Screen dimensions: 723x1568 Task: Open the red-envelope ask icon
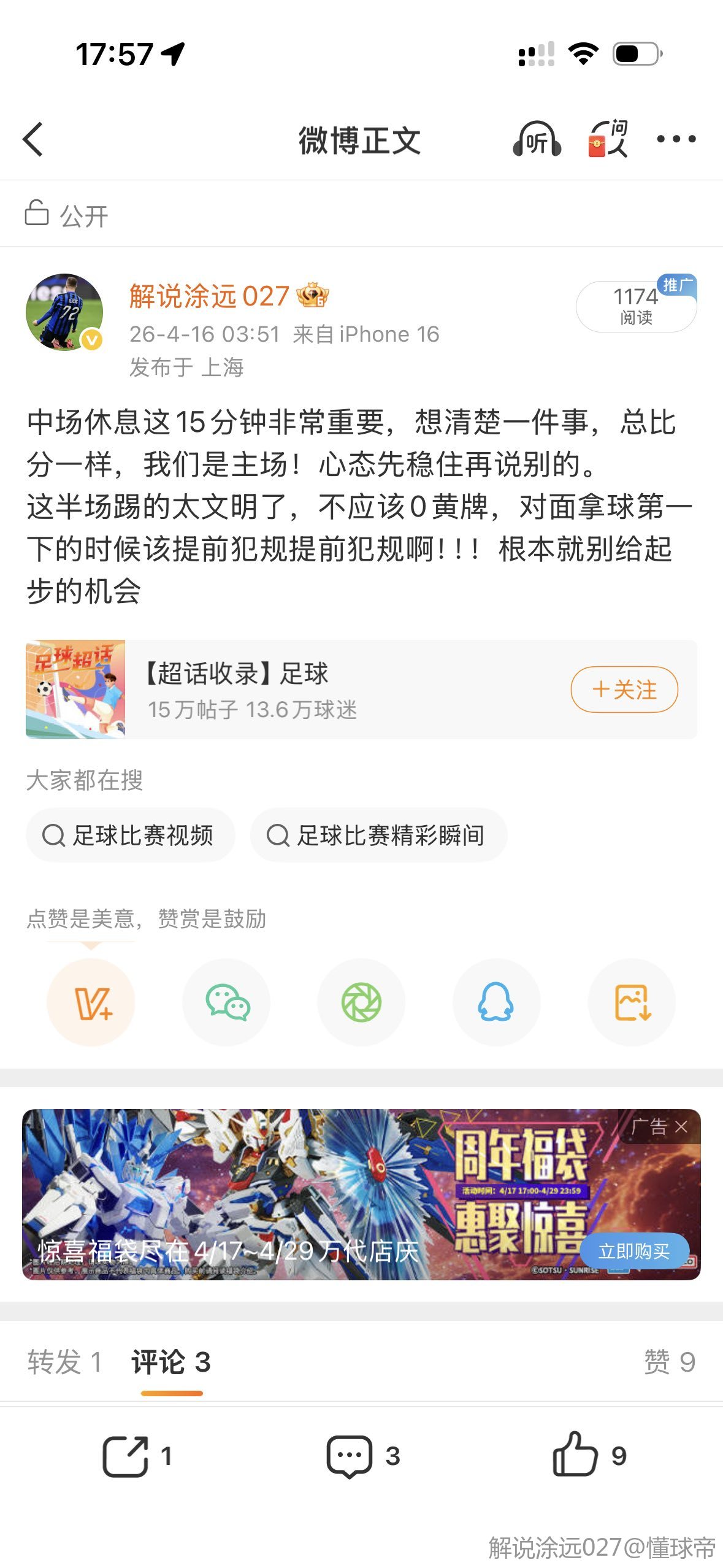tap(608, 139)
